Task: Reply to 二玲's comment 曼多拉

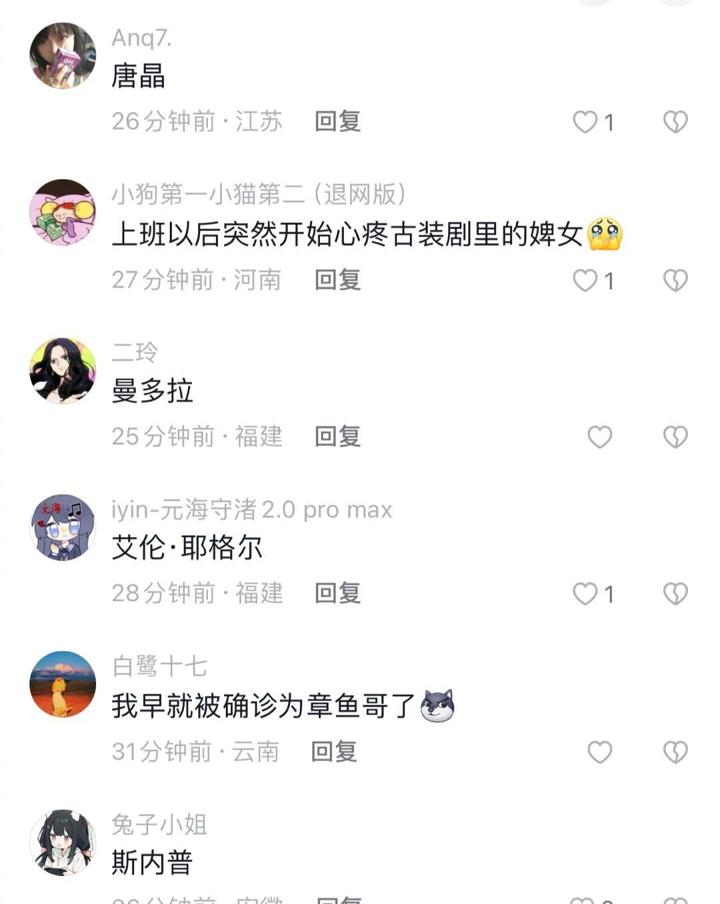Action: coord(337,437)
